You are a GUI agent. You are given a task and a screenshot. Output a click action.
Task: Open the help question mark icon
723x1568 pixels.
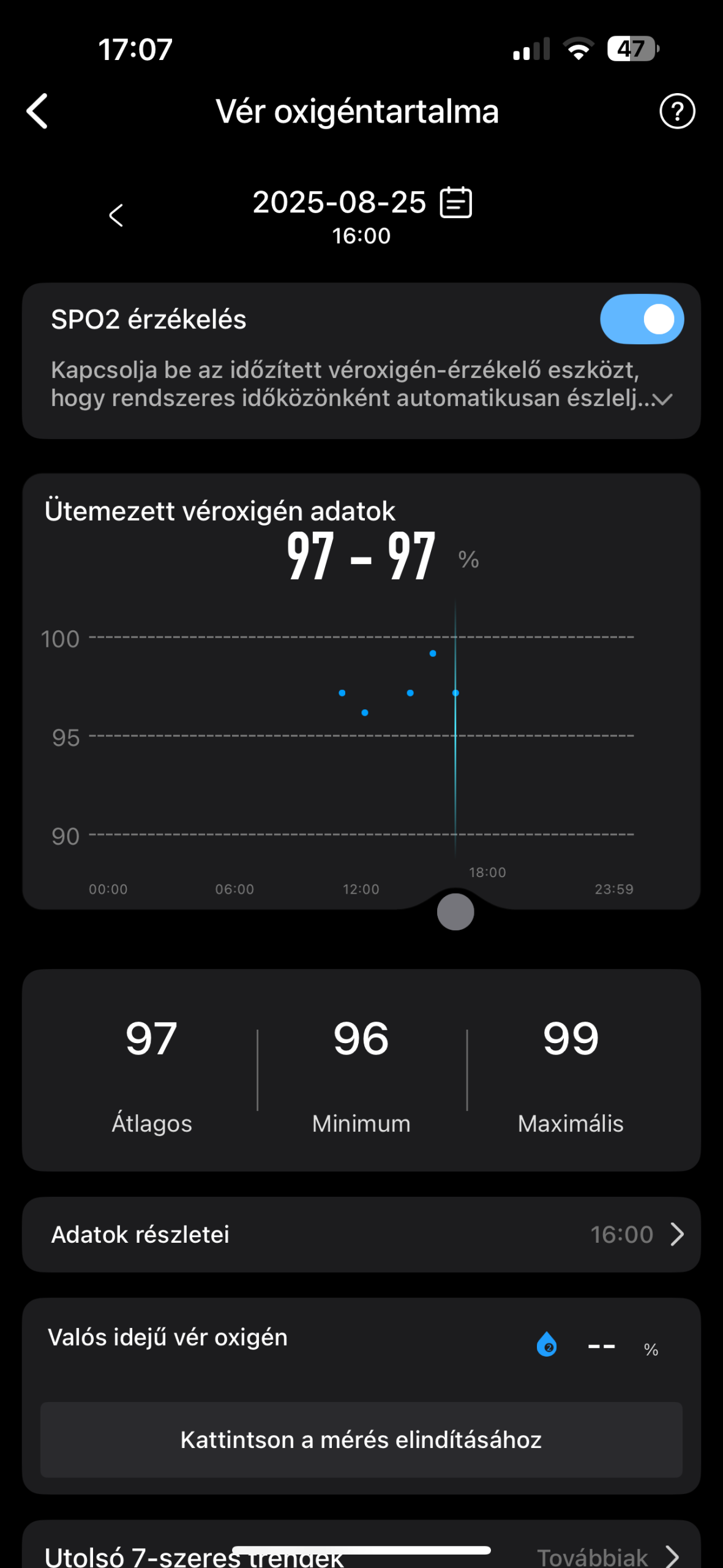point(676,111)
